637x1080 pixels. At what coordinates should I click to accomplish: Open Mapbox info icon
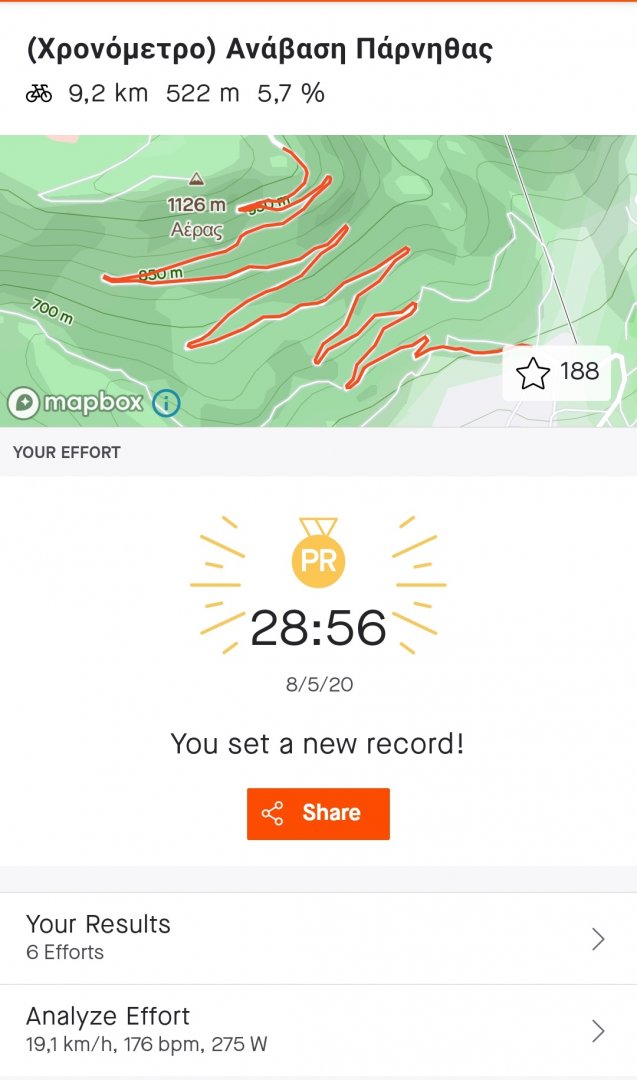(x=166, y=403)
